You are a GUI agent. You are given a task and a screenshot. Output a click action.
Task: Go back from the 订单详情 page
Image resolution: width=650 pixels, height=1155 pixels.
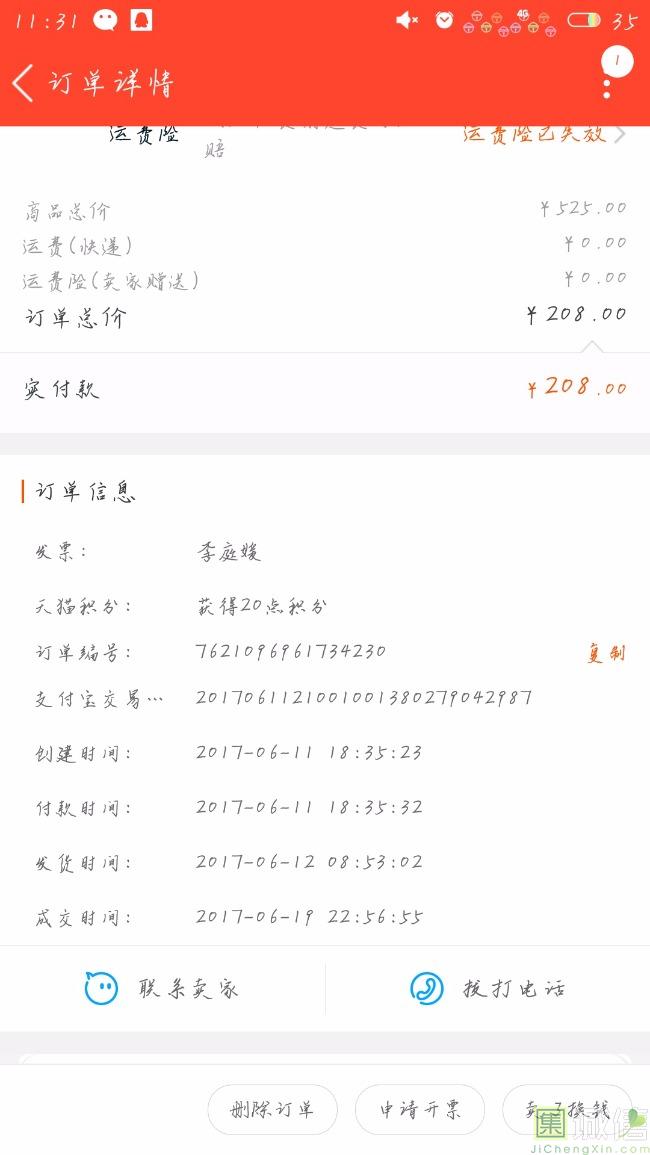coord(24,83)
